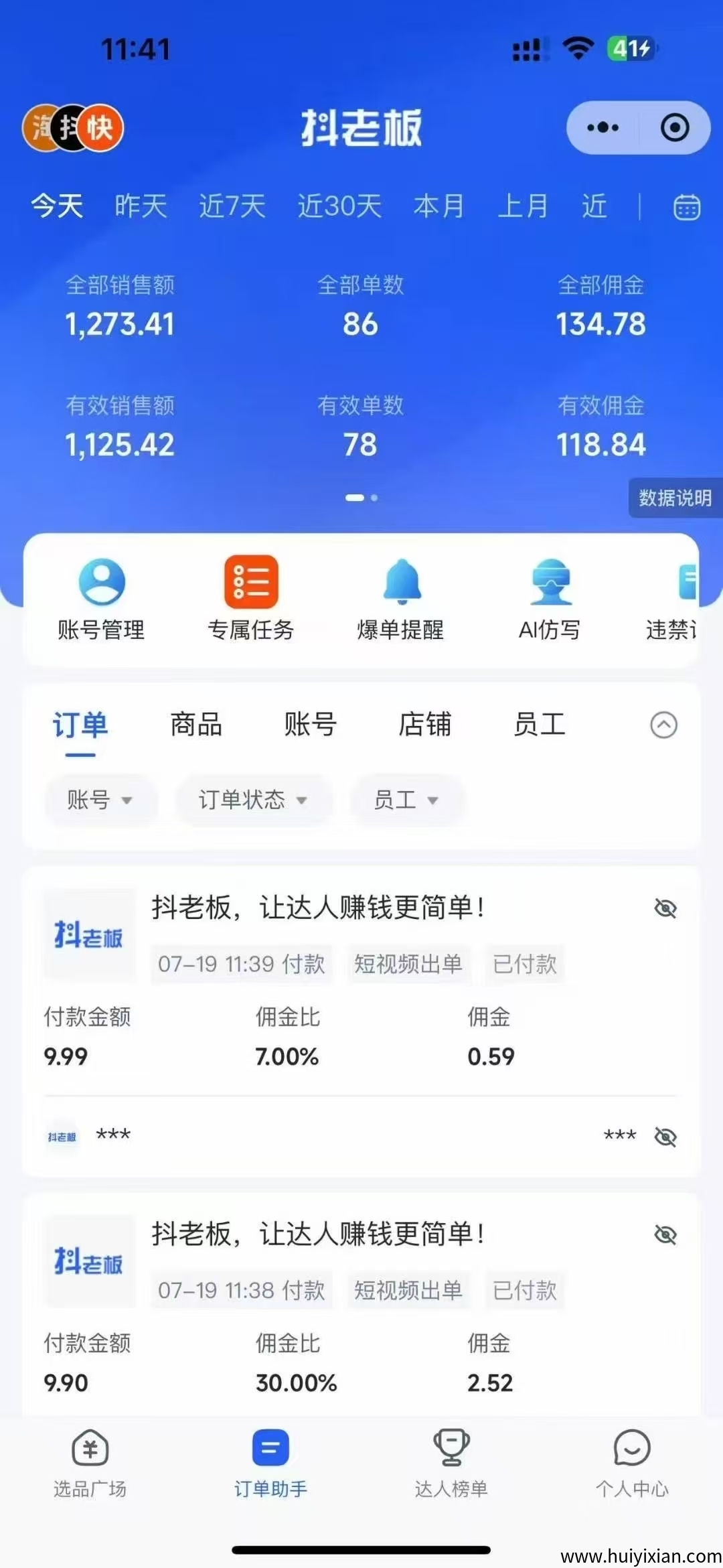Close the mini program with the circle icon

coord(674,127)
